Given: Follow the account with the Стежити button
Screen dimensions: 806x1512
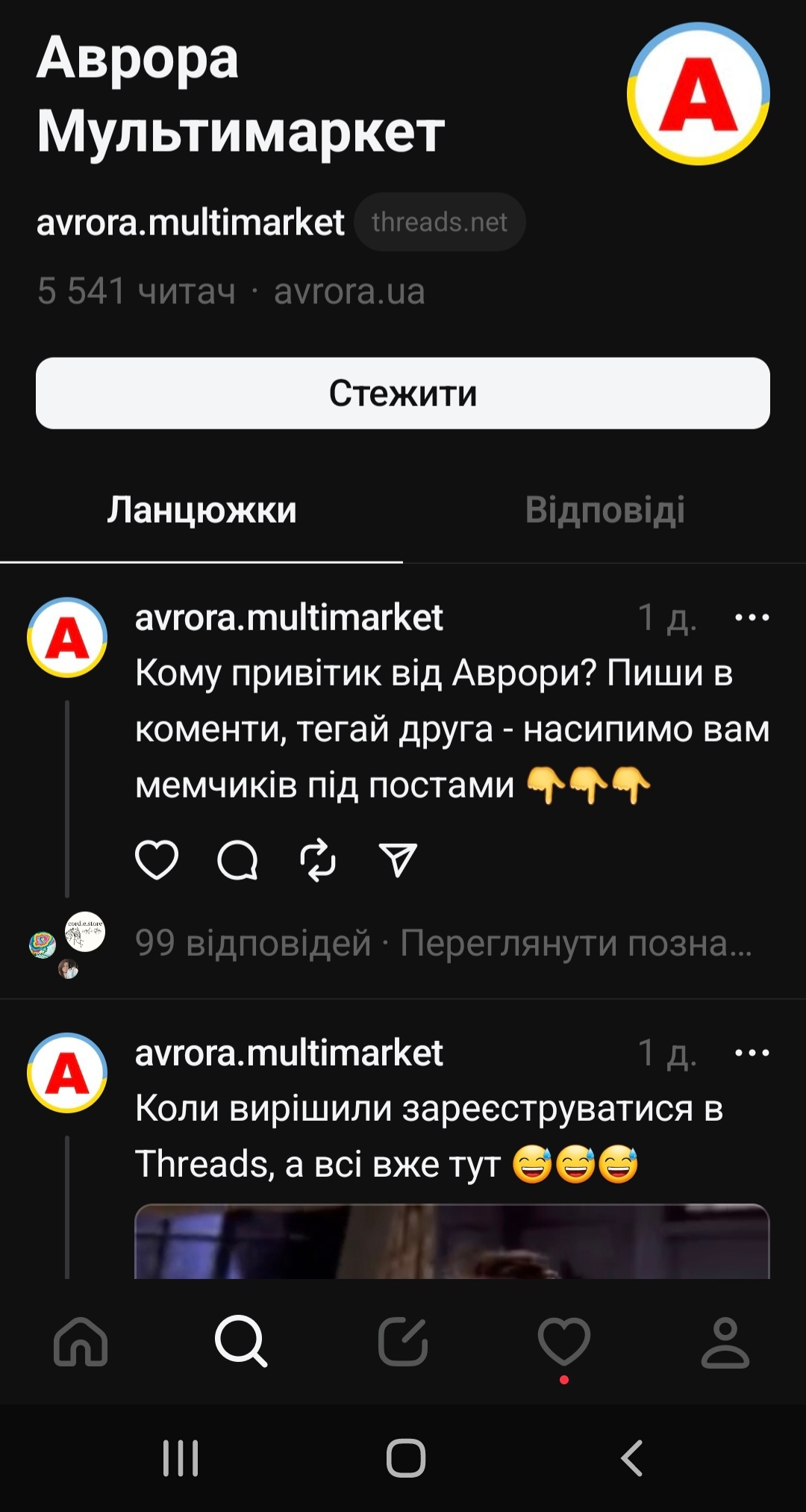Looking at the screenshot, I should pyautogui.click(x=403, y=393).
